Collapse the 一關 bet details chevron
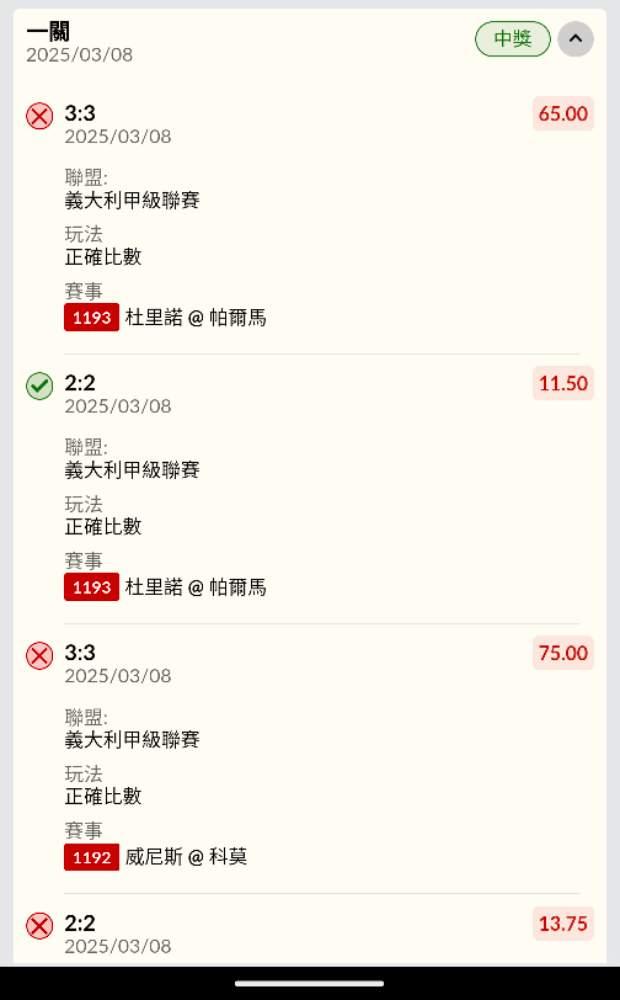 click(x=575, y=40)
